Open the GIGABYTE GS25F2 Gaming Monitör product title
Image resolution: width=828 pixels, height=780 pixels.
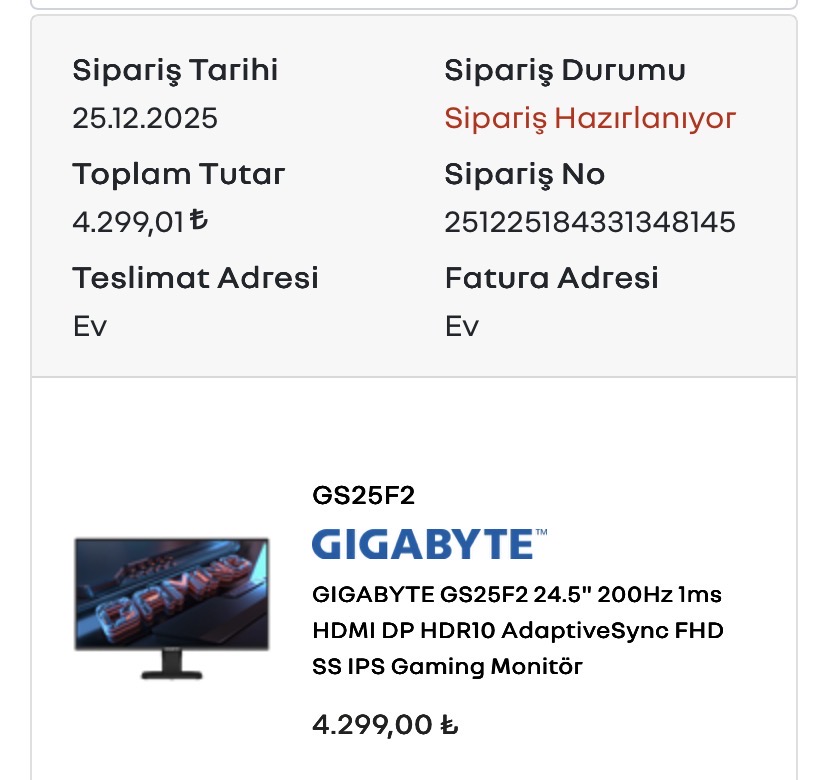coord(517,630)
